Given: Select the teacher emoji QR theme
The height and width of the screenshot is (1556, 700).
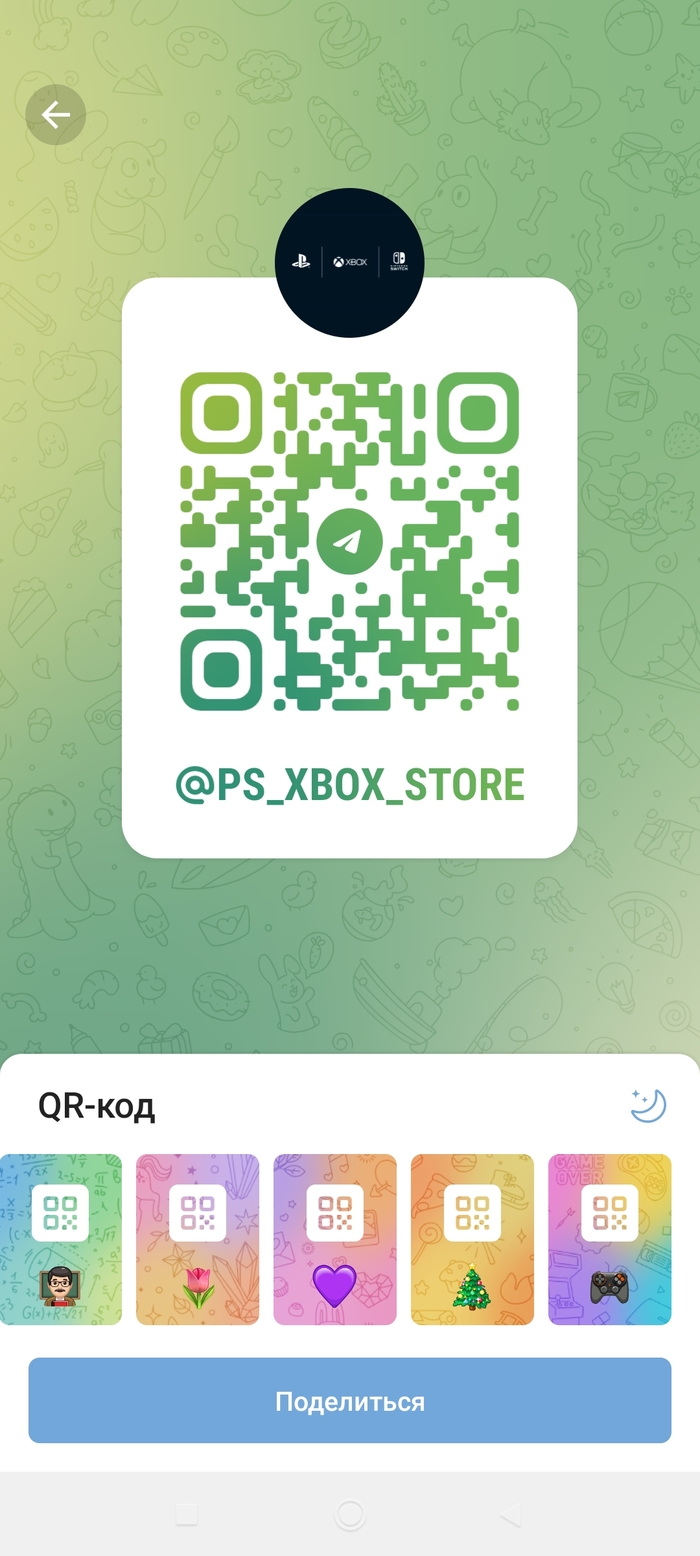Looking at the screenshot, I should point(61,1240).
